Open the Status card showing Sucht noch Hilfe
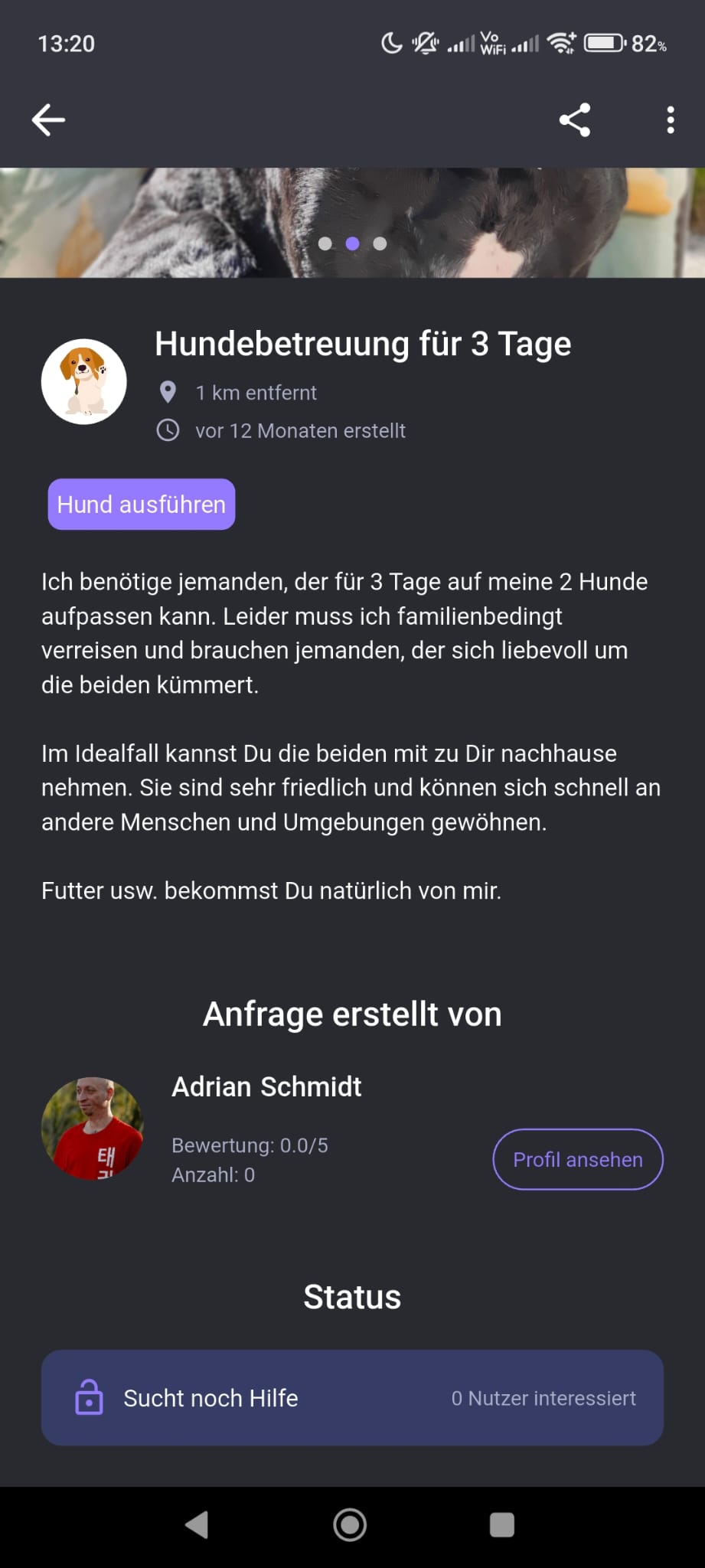The width and height of the screenshot is (705, 1568). (x=352, y=1398)
